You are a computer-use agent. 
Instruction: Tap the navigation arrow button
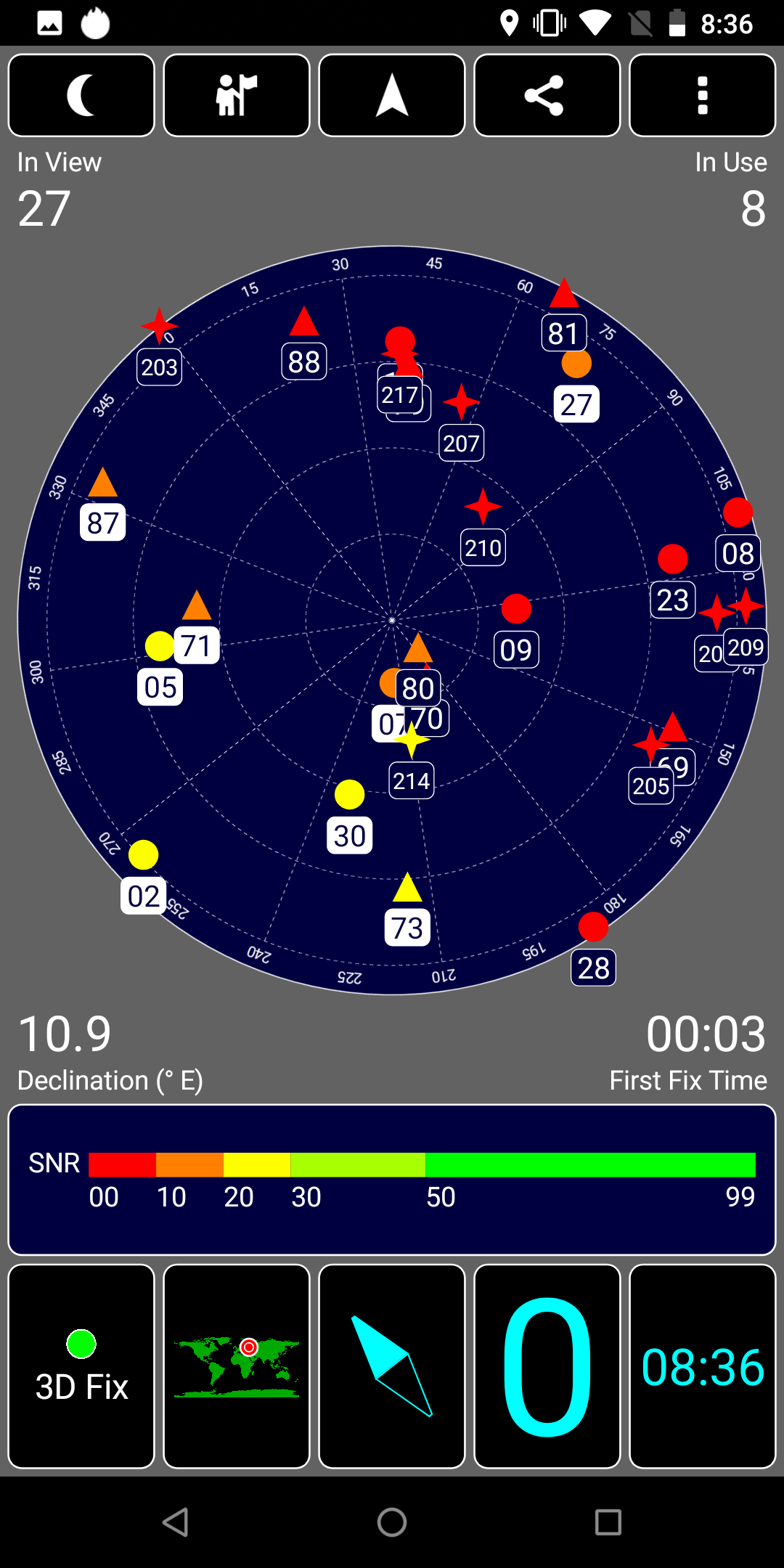392,95
